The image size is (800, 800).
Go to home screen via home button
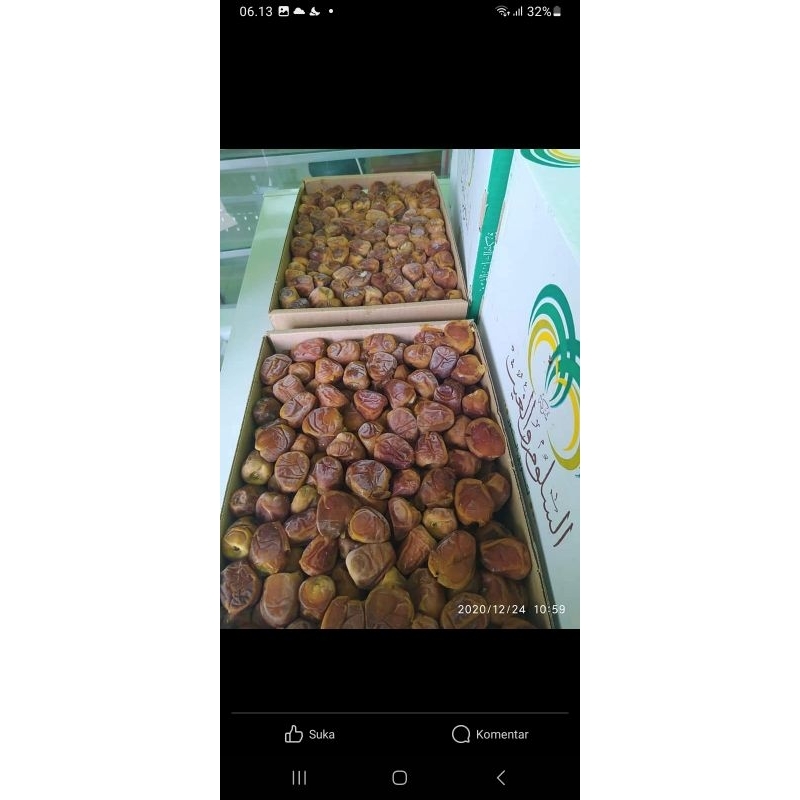click(400, 778)
